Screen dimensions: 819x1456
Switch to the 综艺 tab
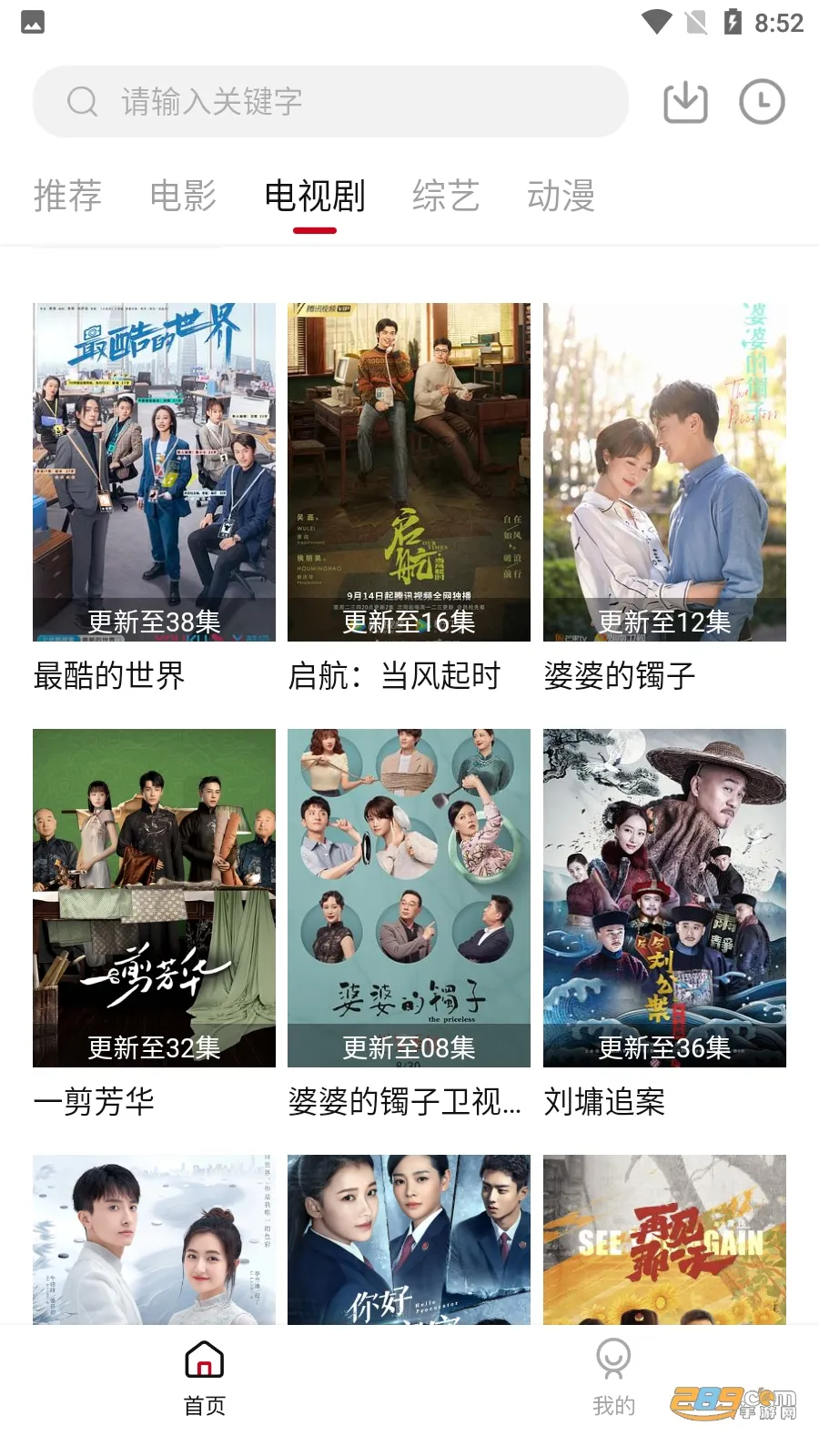(445, 196)
